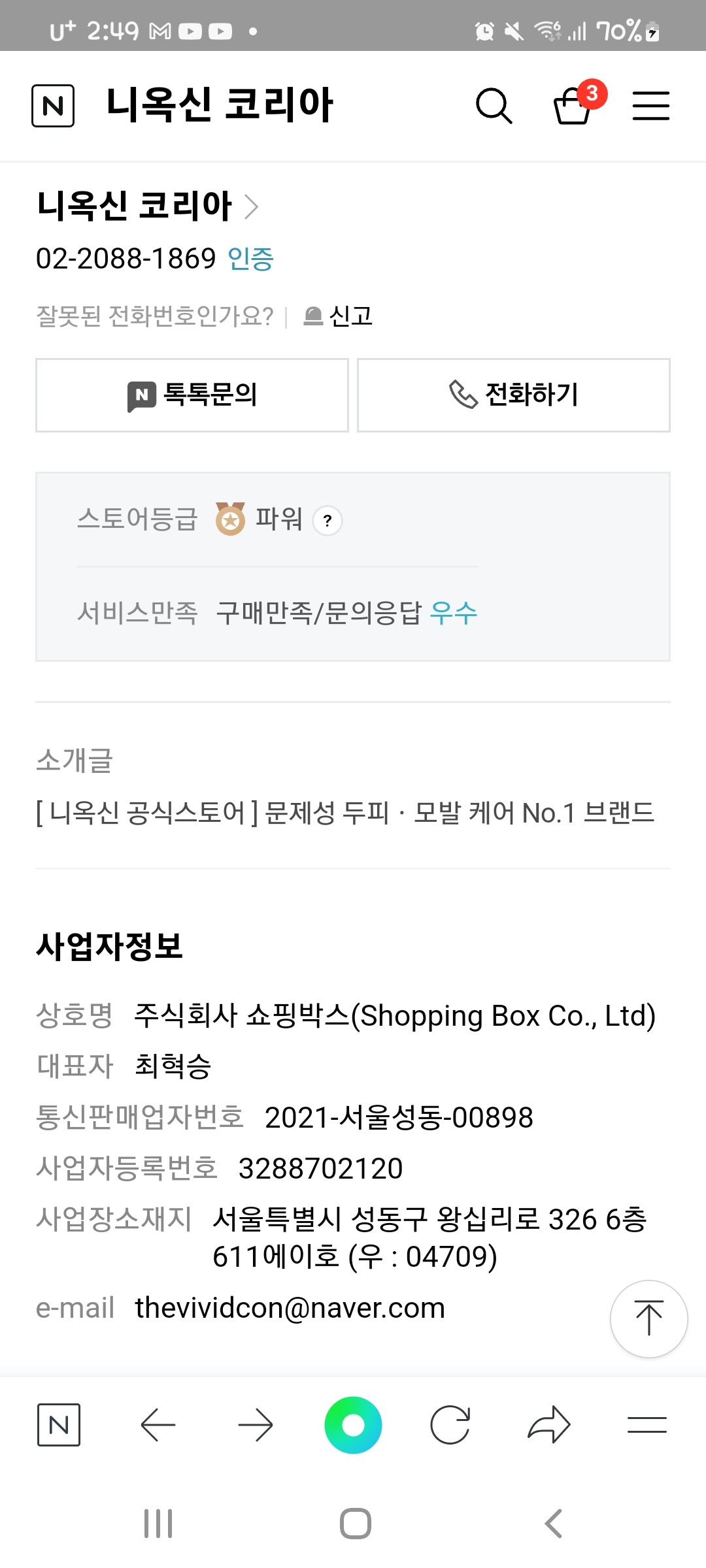
Task: Open Naver home from bottom toolbar
Action: pos(59,1424)
